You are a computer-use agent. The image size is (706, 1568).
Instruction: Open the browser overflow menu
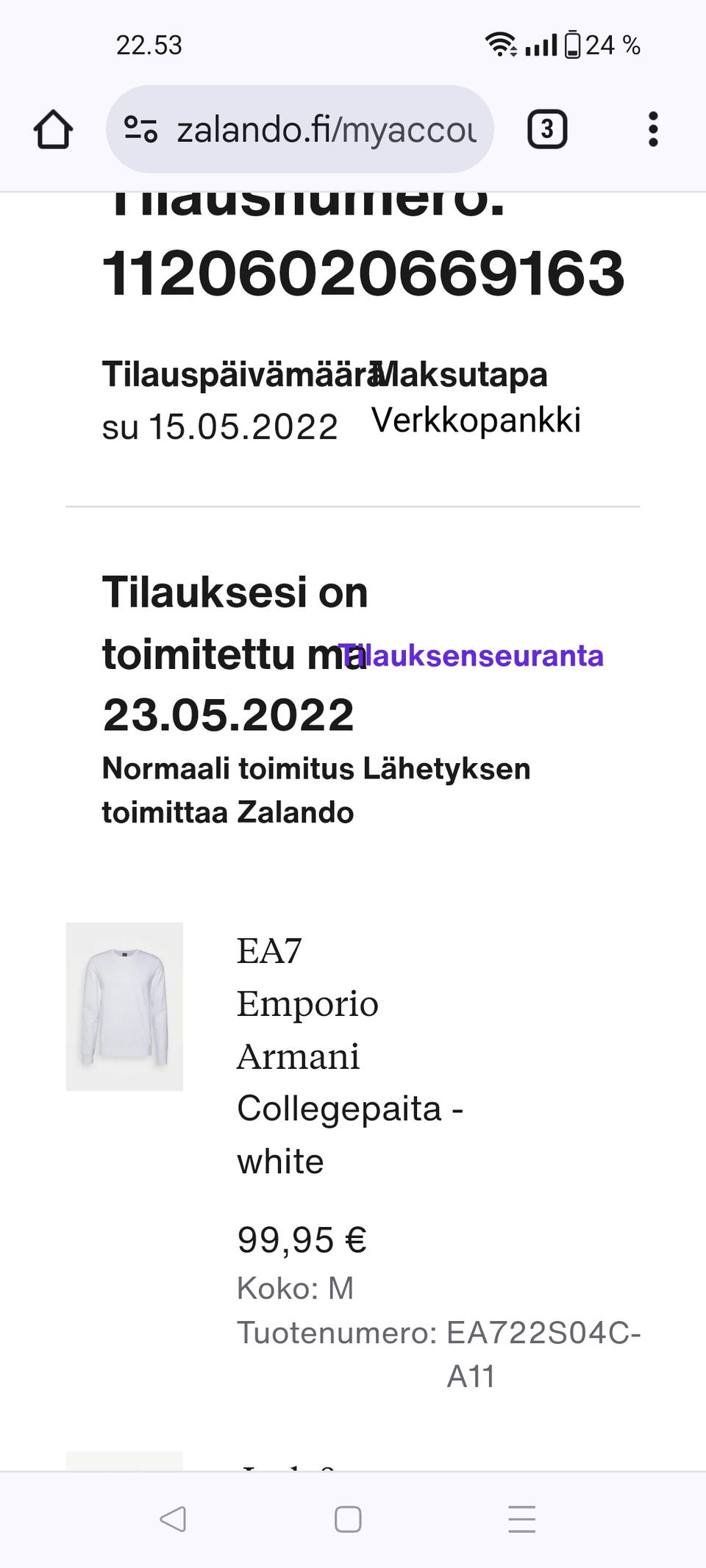click(x=652, y=130)
